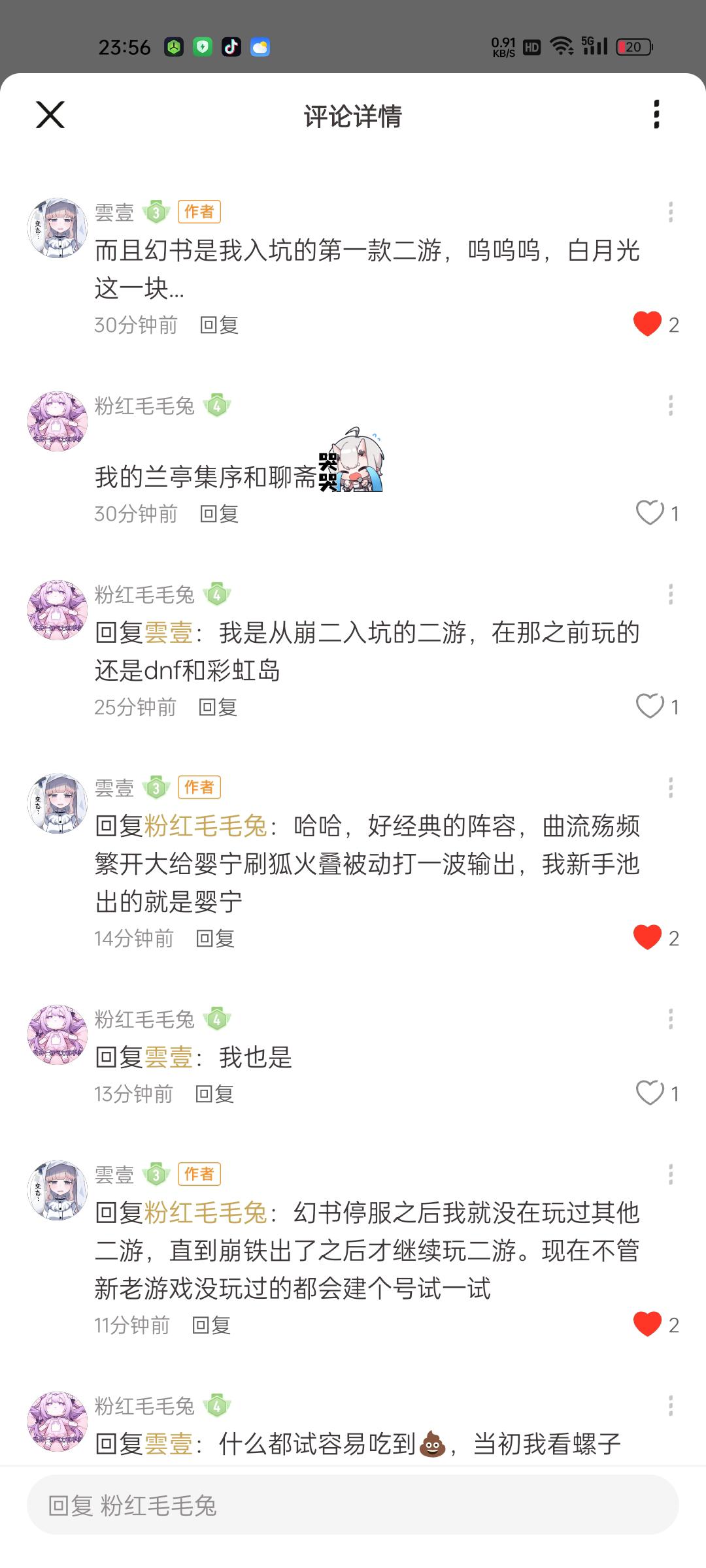The height and width of the screenshot is (1568, 706).
Task: Reply to the comment posted 14分钟前
Action: [x=215, y=938]
